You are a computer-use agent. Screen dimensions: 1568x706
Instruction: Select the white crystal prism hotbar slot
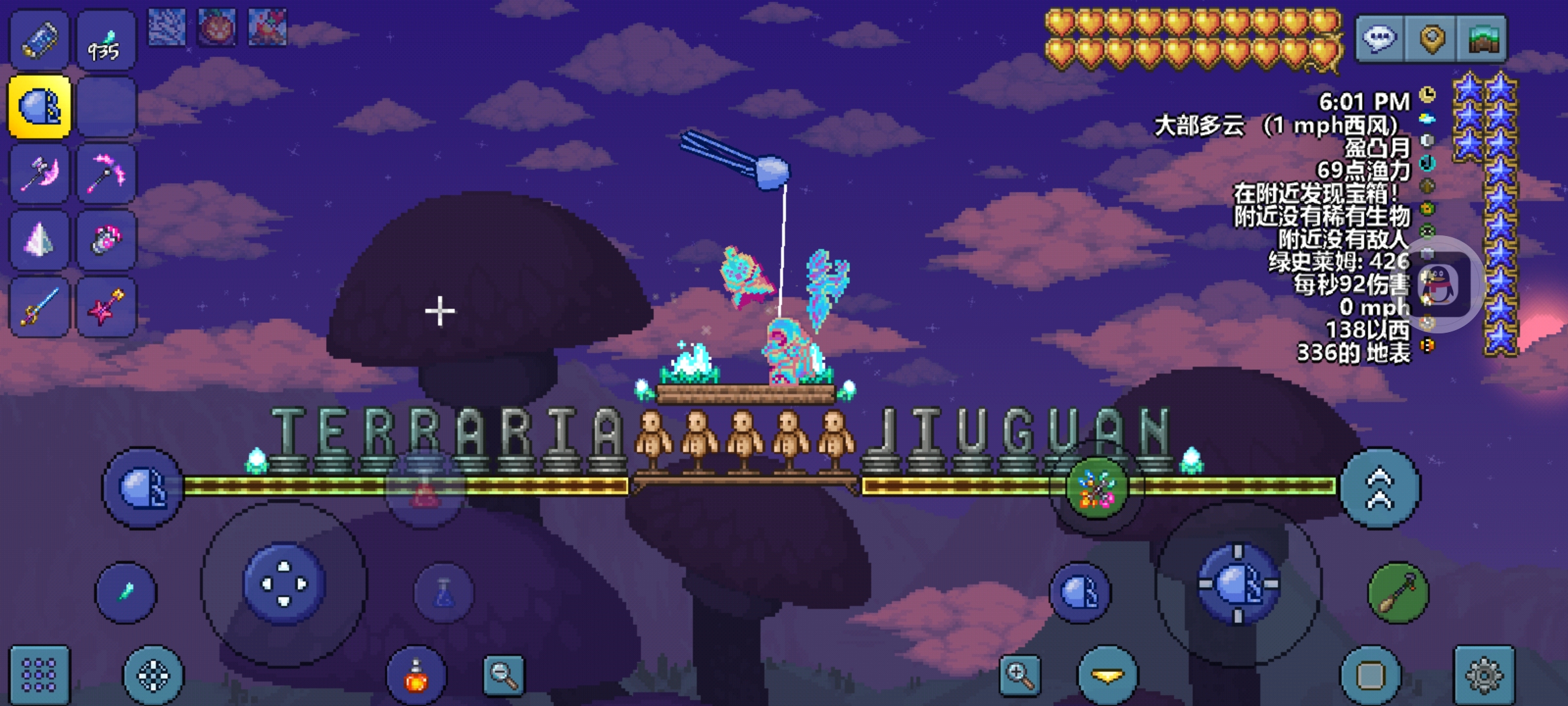click(x=39, y=240)
